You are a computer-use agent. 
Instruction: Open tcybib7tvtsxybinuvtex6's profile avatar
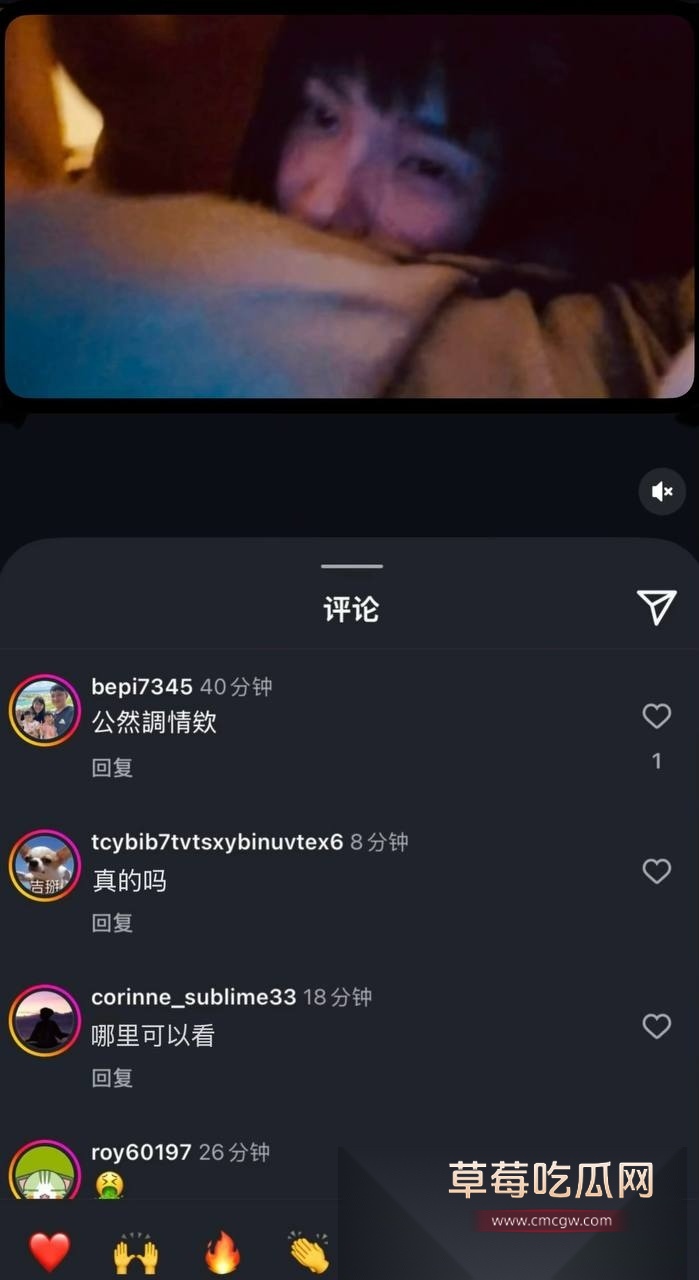click(45, 866)
